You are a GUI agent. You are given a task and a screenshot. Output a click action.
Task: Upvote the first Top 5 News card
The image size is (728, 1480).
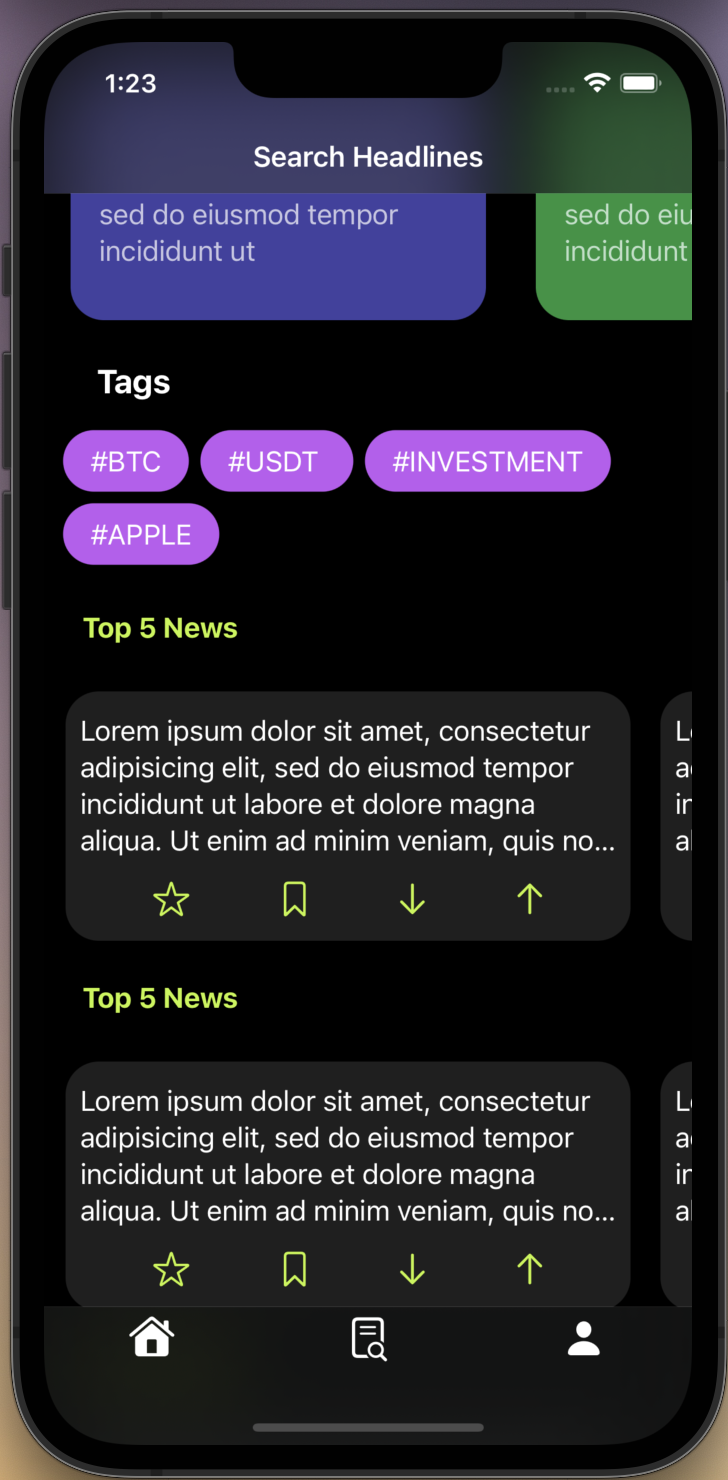point(529,900)
